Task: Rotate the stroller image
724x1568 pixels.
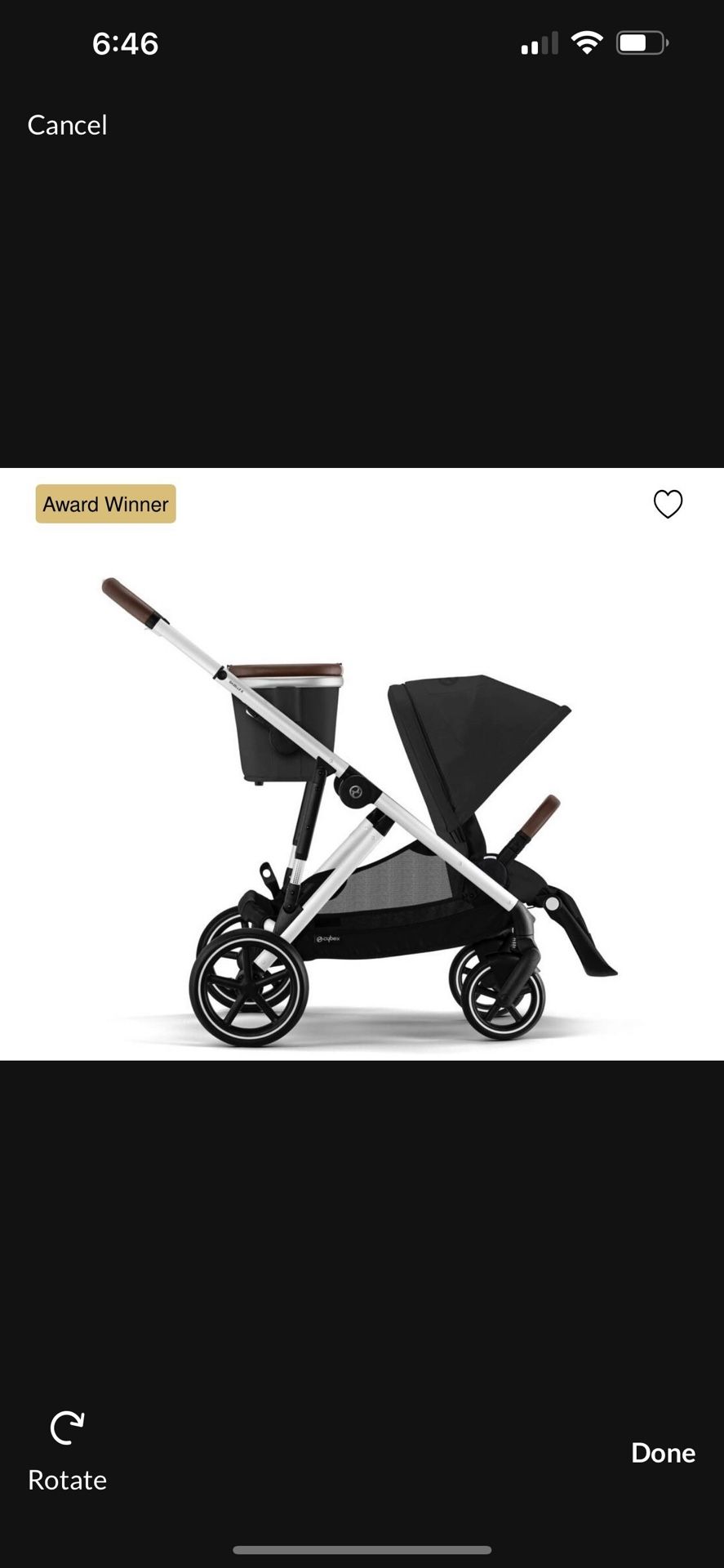Action: 67,1452
